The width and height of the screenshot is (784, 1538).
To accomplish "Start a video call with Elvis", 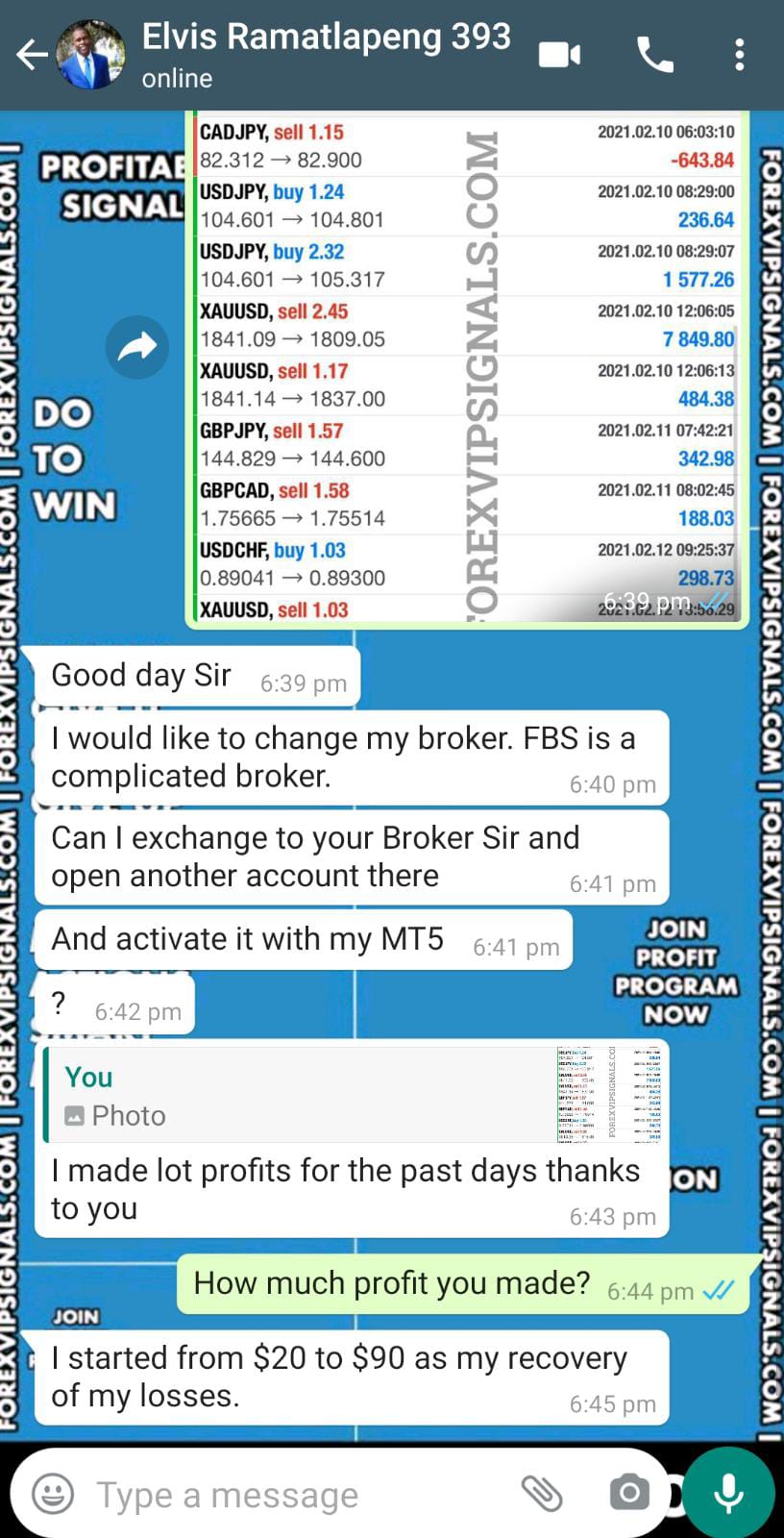I will (x=559, y=55).
